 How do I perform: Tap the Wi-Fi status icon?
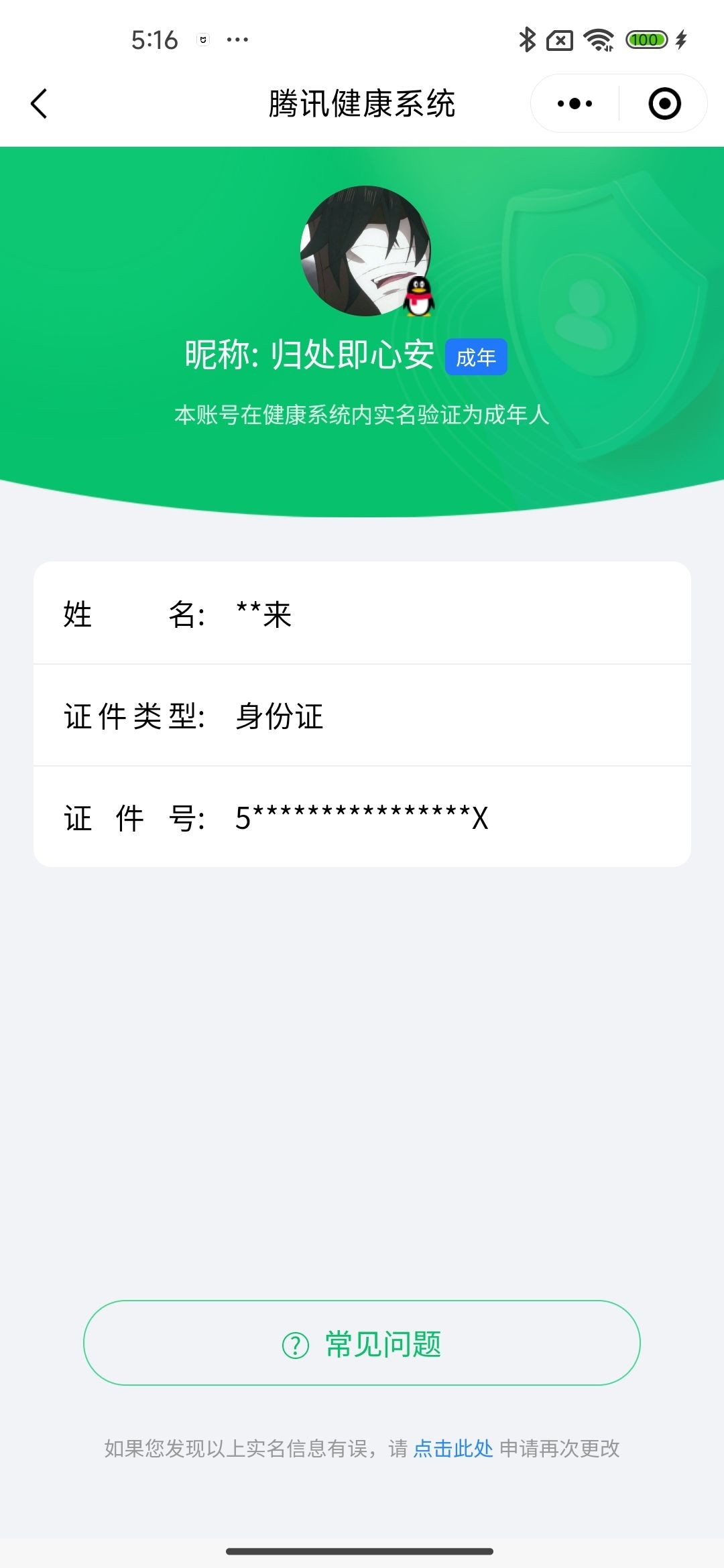tap(597, 40)
